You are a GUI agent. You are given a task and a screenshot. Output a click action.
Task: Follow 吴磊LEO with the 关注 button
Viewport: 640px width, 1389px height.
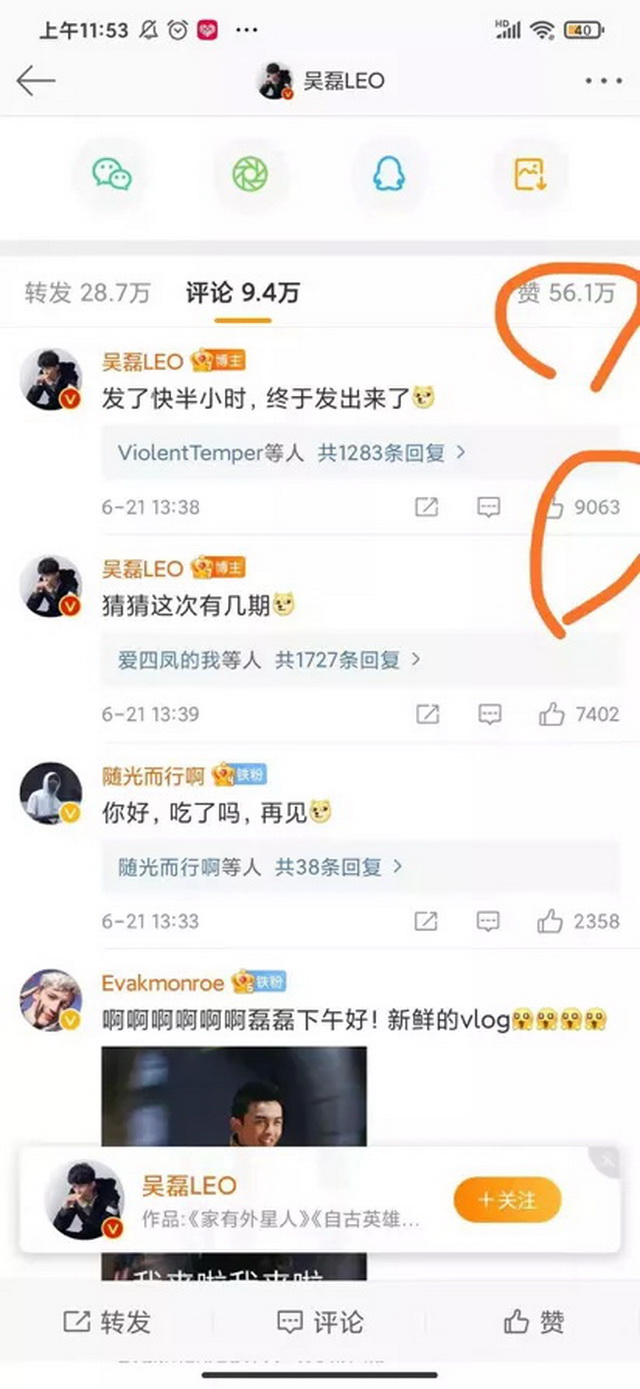(507, 1199)
